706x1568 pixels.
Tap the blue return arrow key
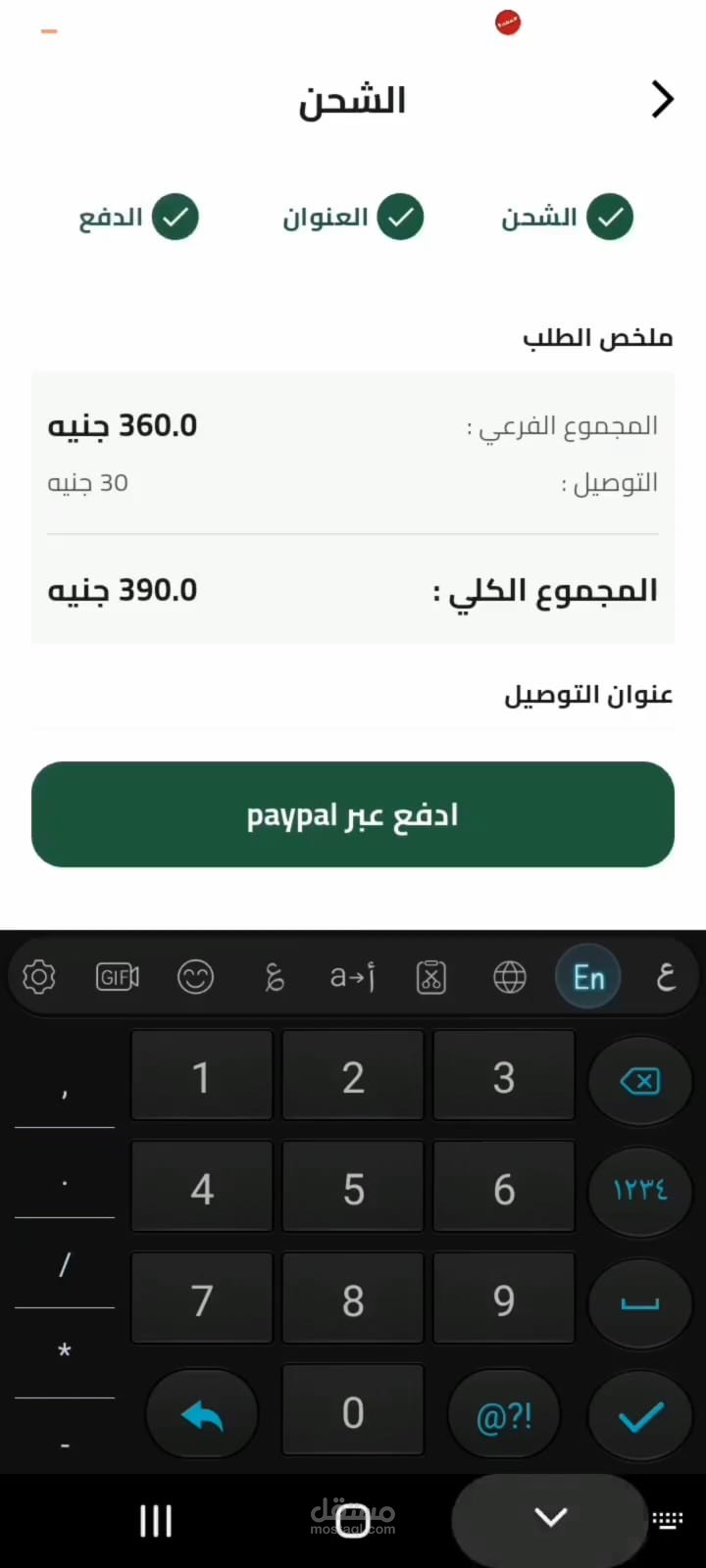click(x=202, y=1416)
